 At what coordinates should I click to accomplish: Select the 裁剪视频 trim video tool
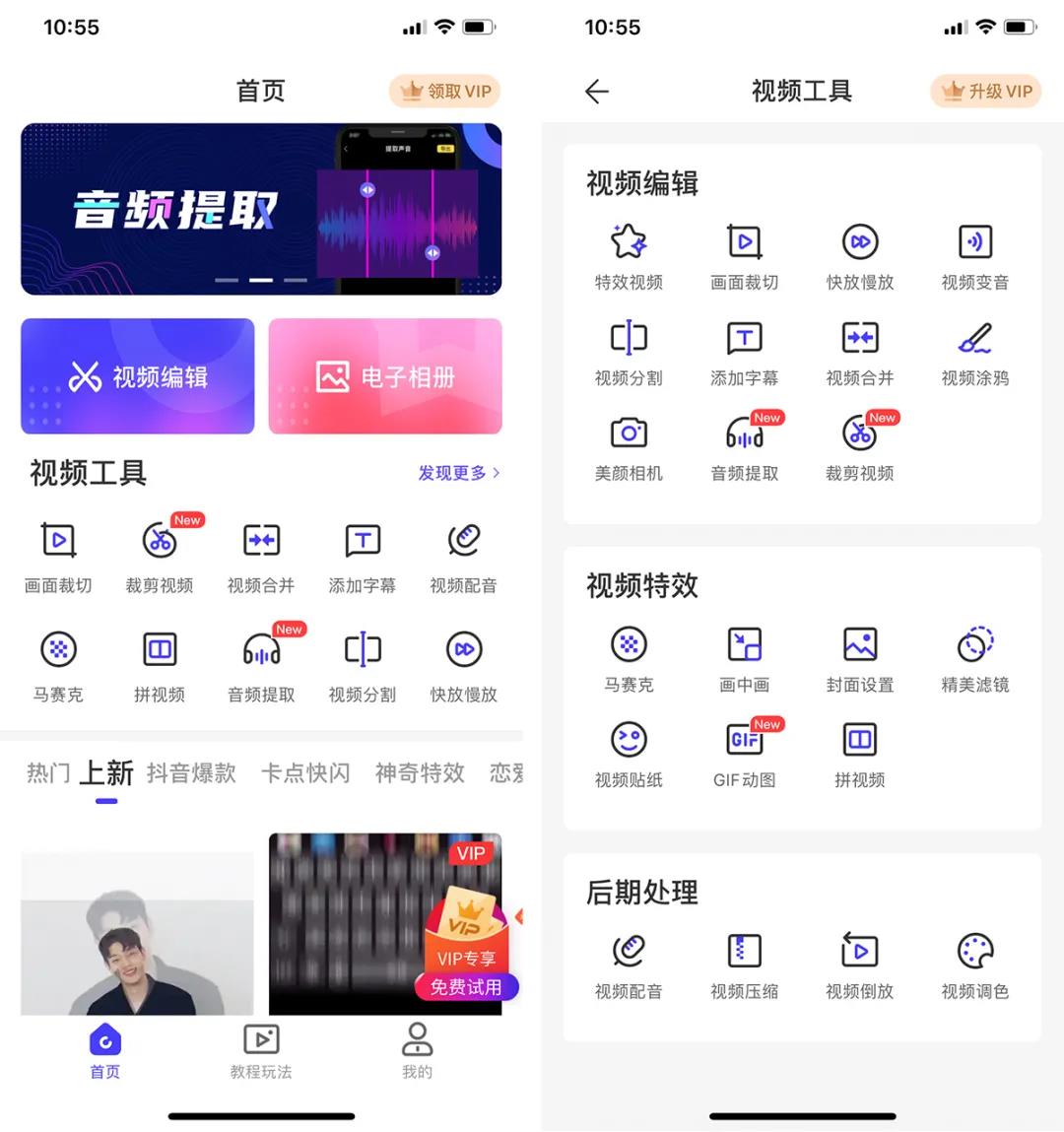[x=859, y=445]
